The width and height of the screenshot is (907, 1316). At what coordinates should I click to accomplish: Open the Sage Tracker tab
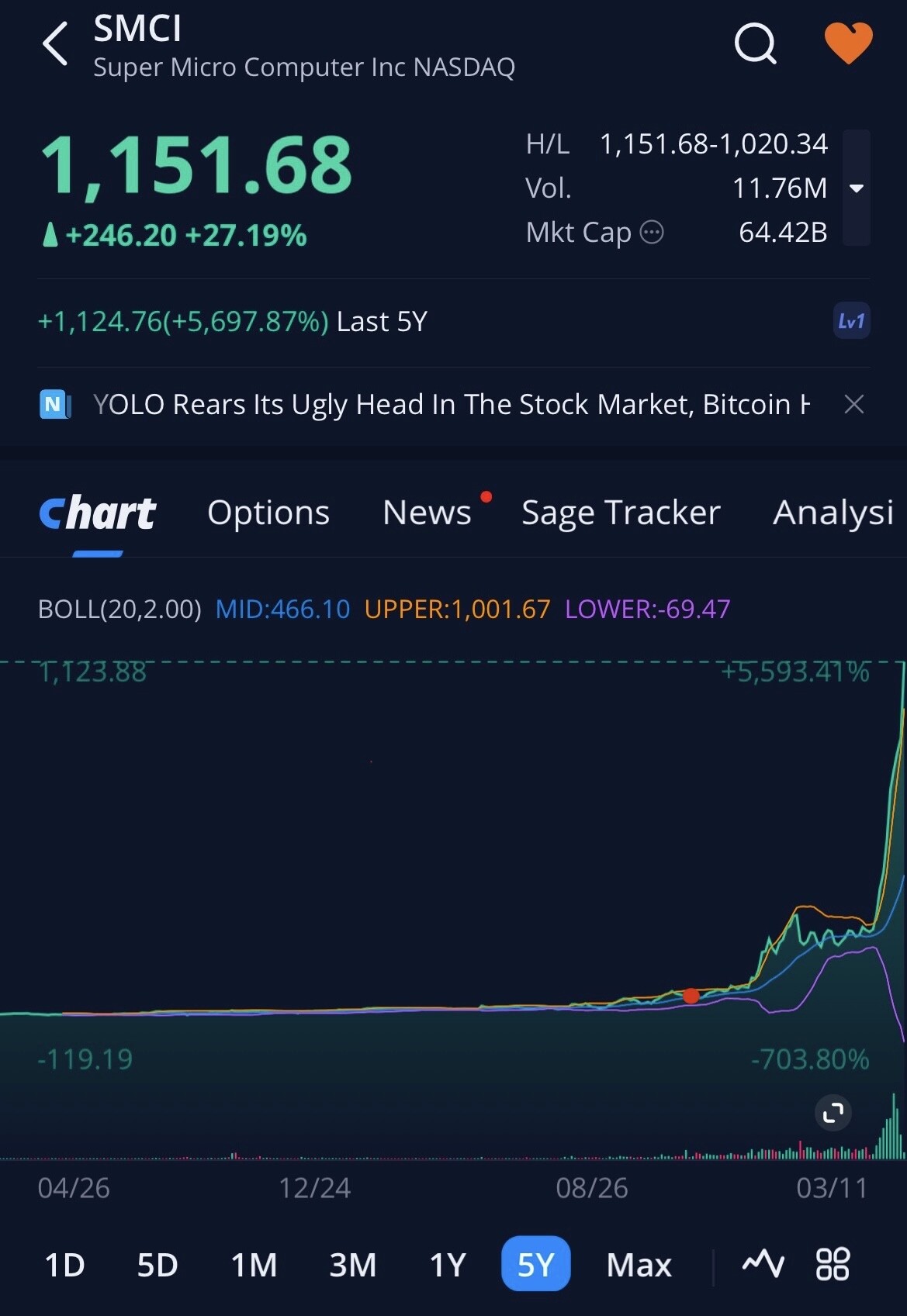pyautogui.click(x=621, y=513)
